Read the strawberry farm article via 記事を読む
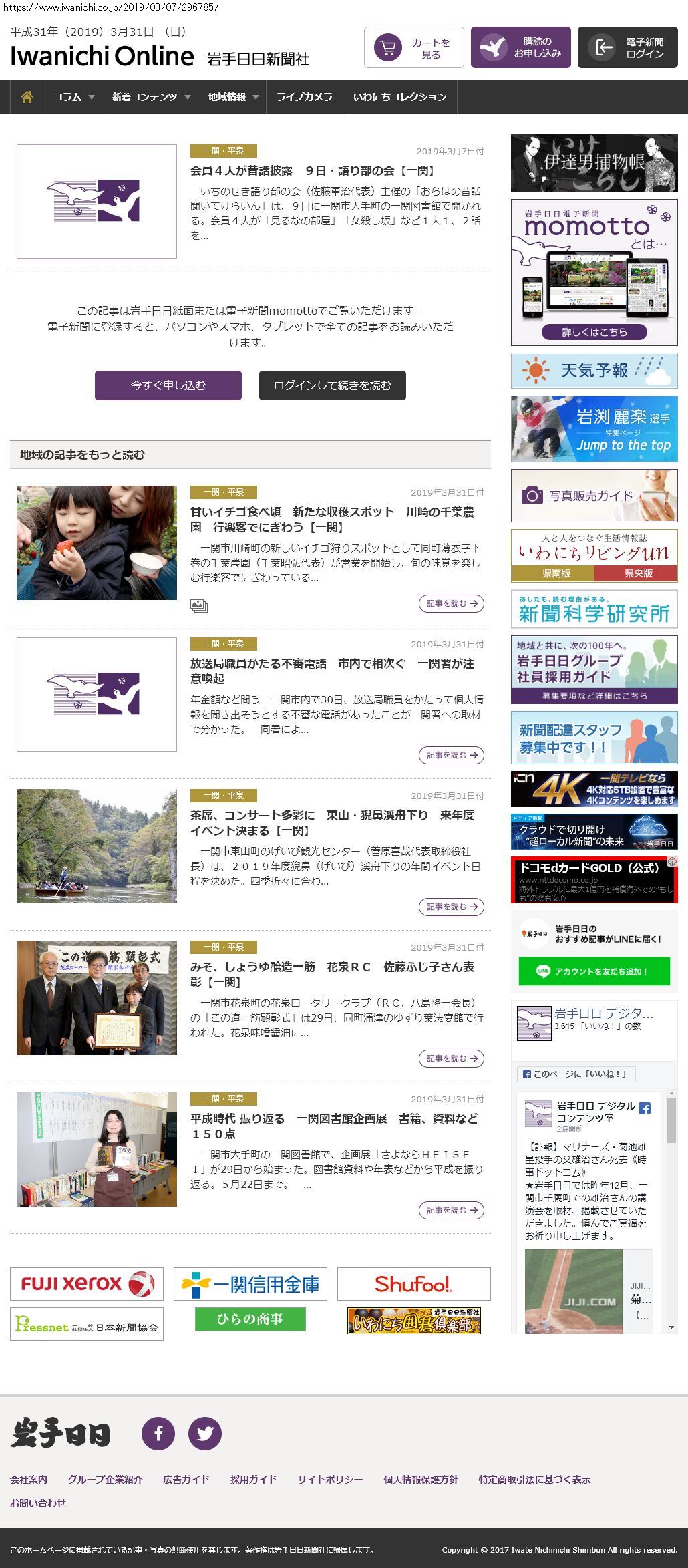 452,603
